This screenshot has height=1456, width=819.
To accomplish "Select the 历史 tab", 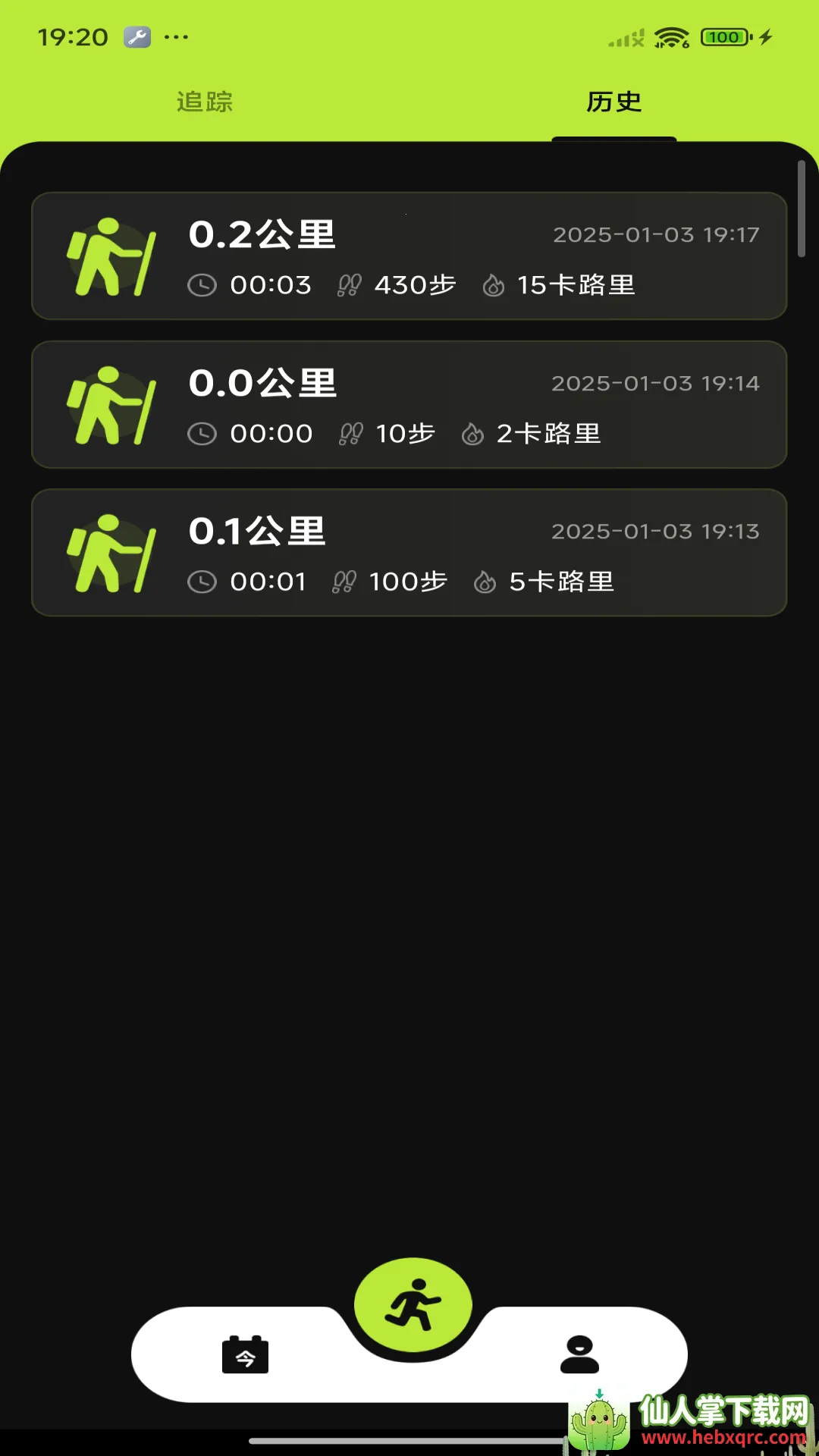I will [x=613, y=102].
